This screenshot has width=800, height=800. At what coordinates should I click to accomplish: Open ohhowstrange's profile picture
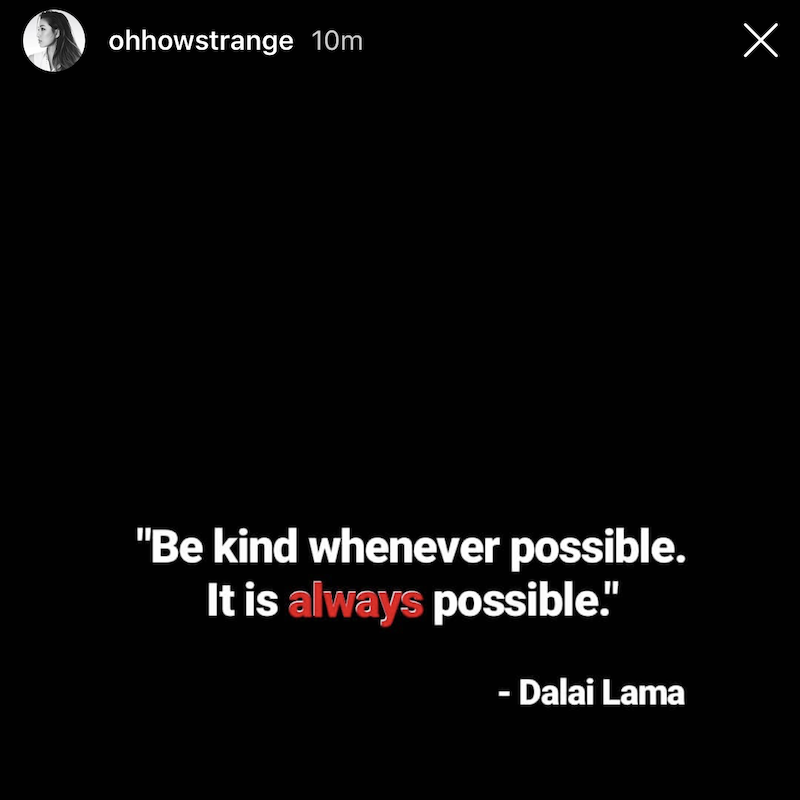point(55,41)
